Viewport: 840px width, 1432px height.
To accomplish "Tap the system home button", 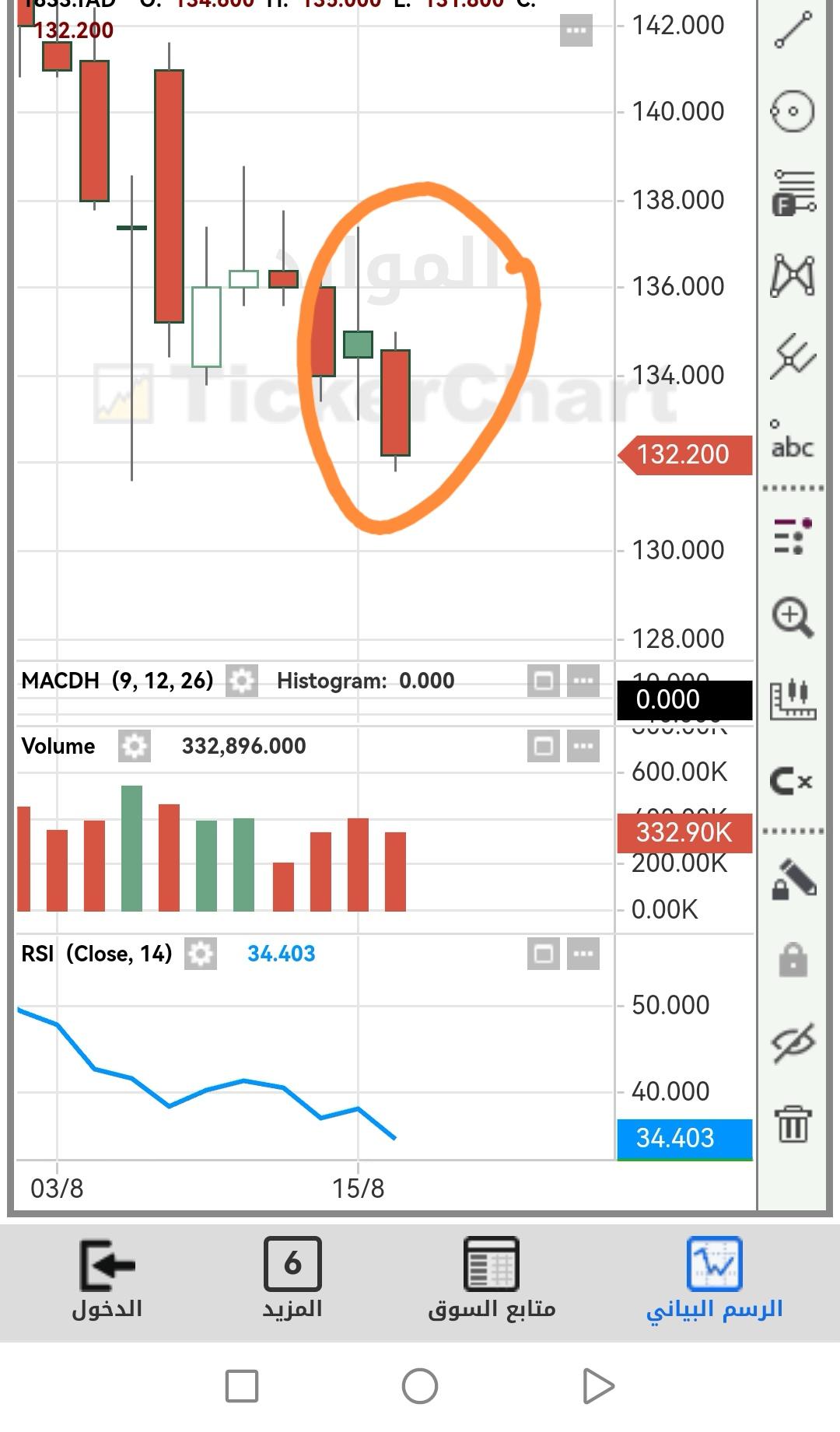I will [x=420, y=1385].
